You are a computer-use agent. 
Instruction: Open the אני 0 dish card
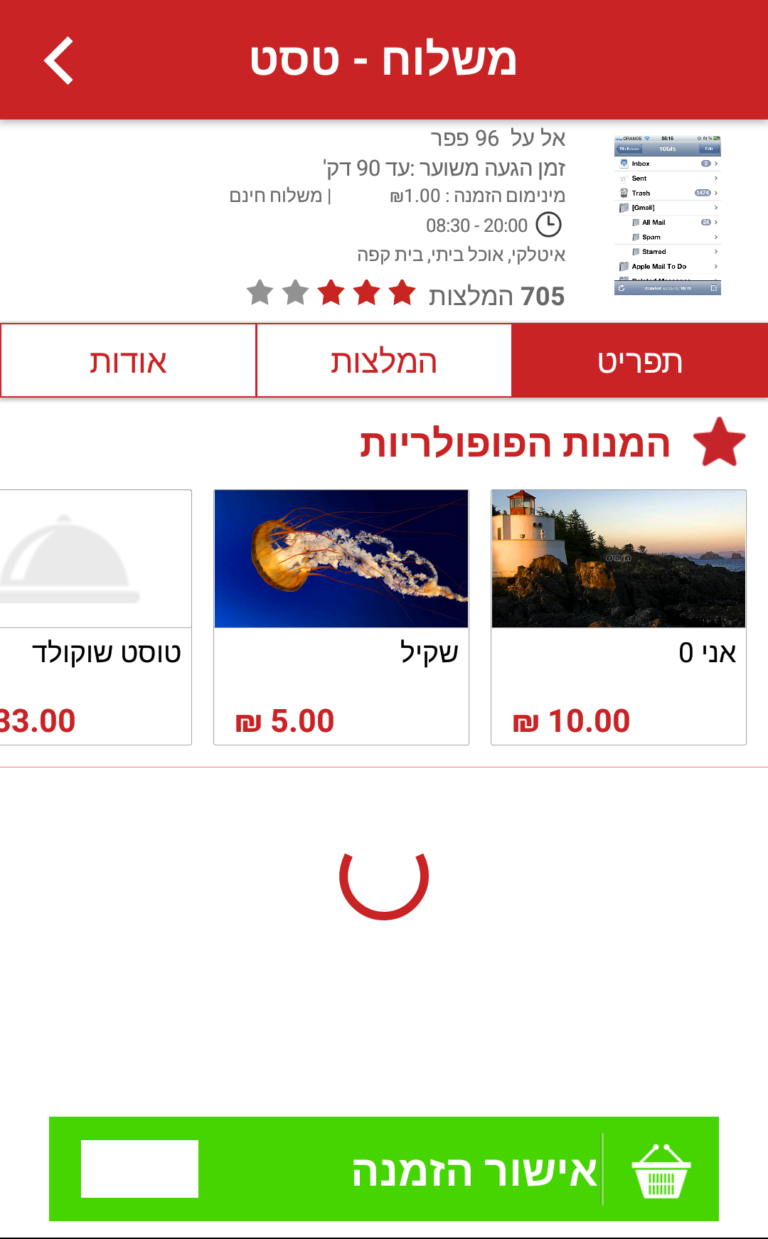click(618, 617)
